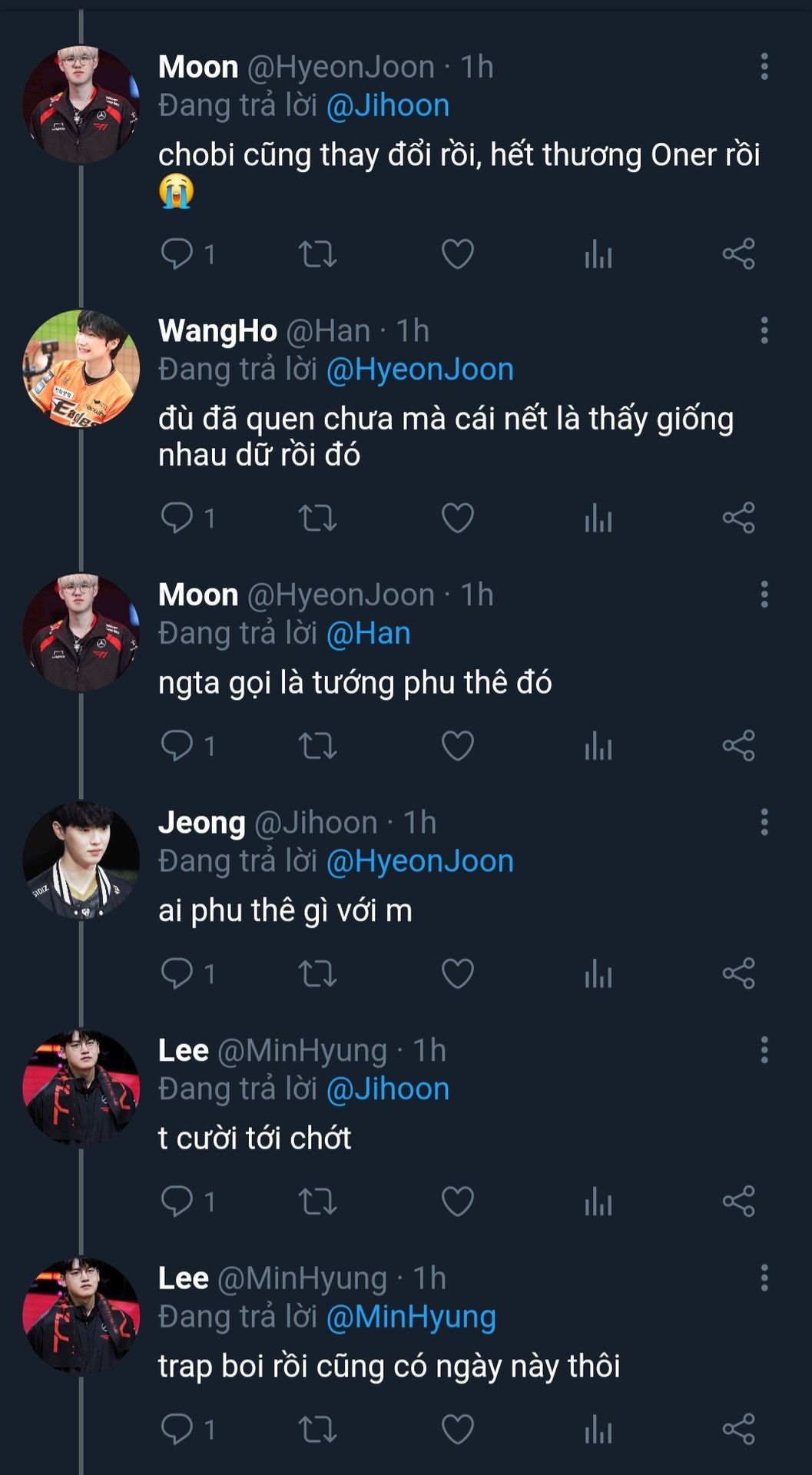View analytics on Jeong's tweet
Image resolution: width=812 pixels, height=1475 pixels.
598,973
